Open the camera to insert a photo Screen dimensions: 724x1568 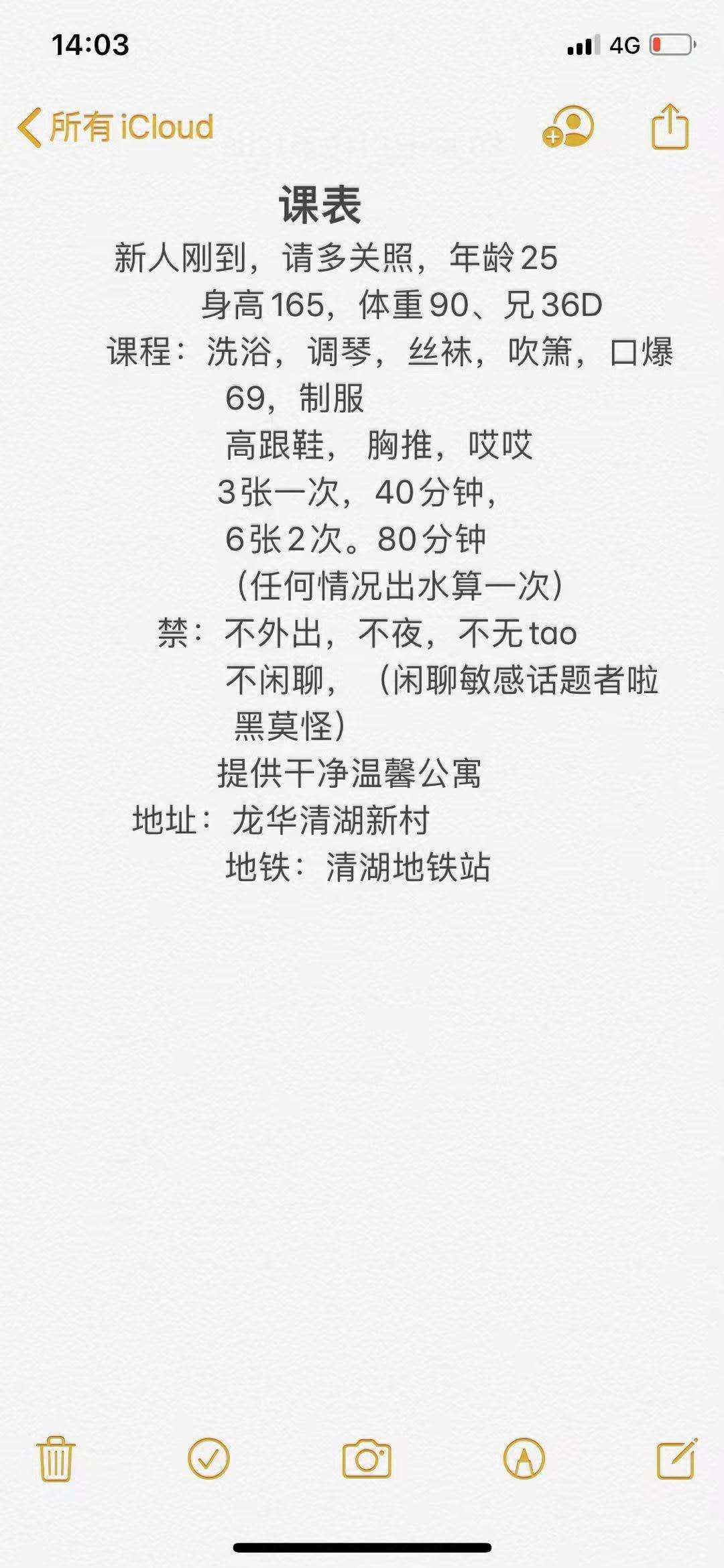pos(366,1459)
